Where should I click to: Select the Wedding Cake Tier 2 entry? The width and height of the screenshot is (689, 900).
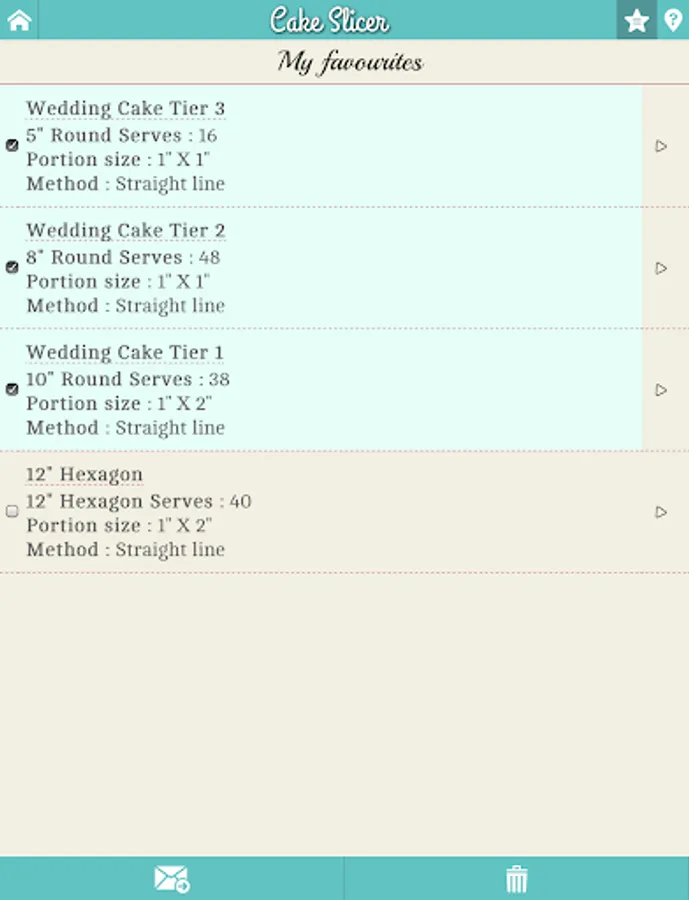pos(321,268)
